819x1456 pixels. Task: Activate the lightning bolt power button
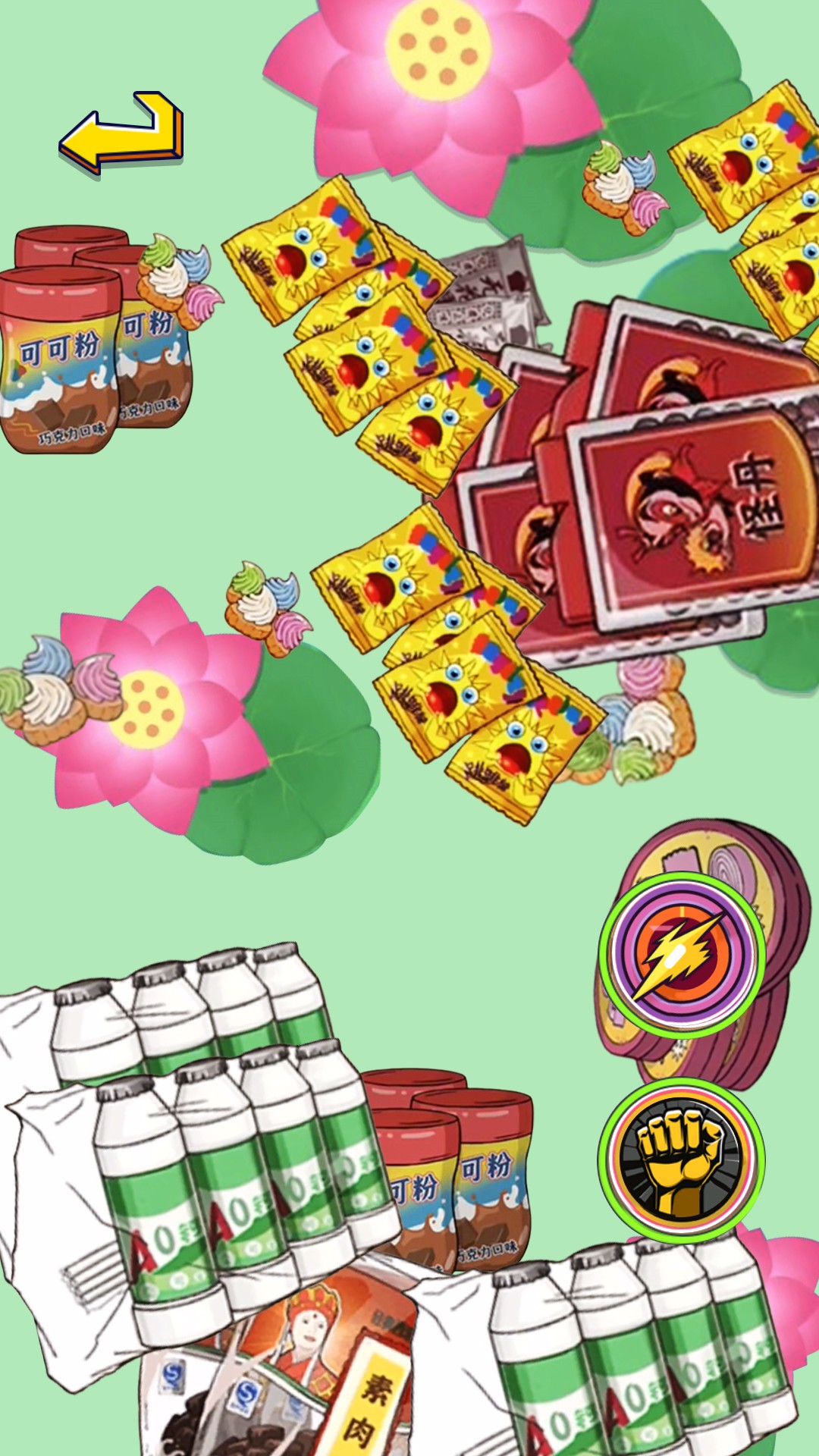pos(681,954)
